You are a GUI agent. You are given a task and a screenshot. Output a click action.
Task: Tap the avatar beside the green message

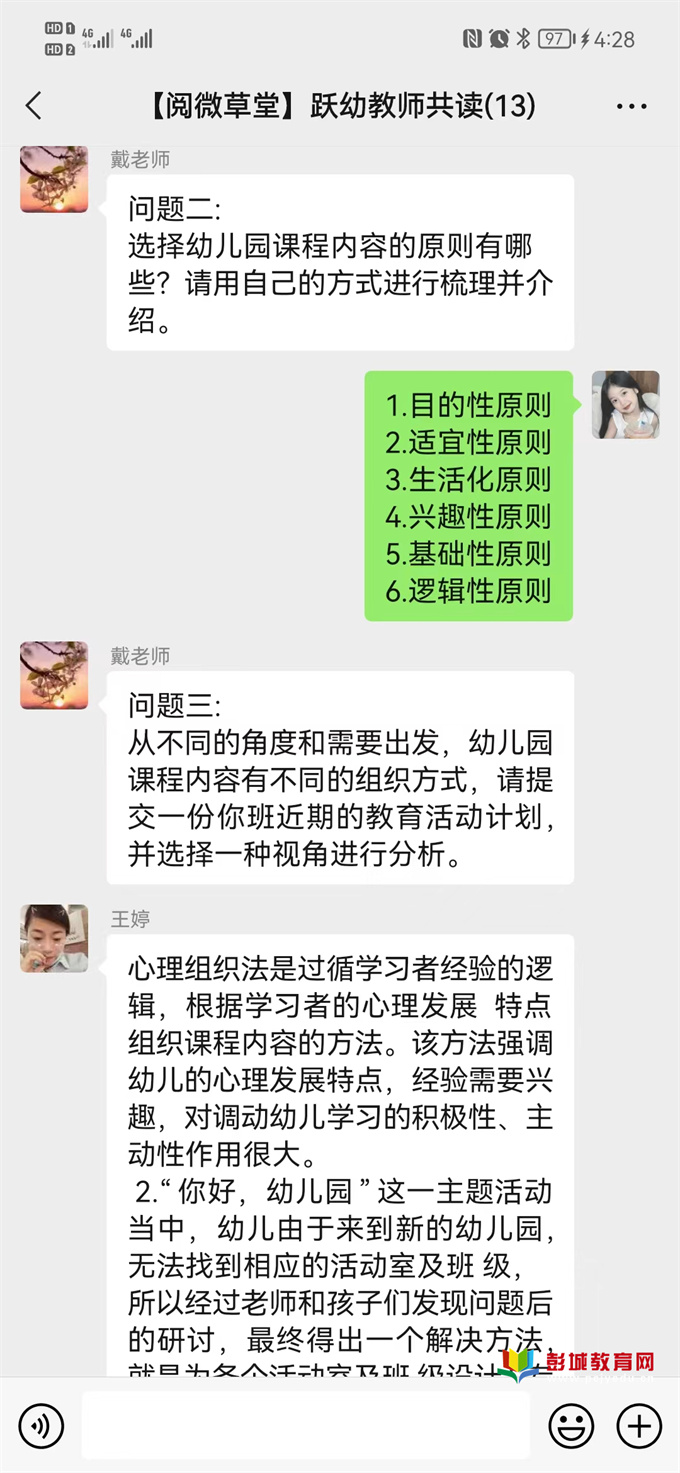pyautogui.click(x=626, y=405)
